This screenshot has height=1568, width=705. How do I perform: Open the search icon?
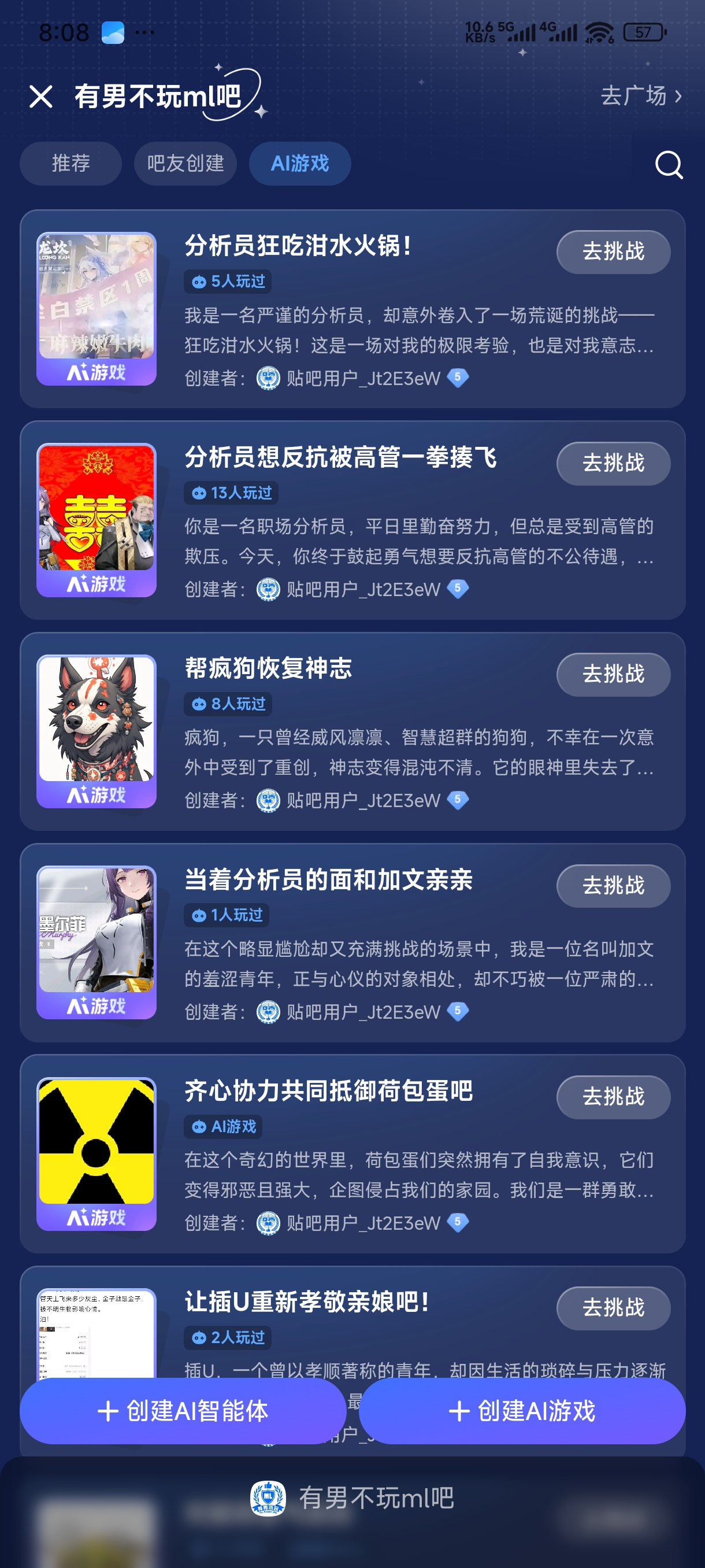[x=669, y=164]
